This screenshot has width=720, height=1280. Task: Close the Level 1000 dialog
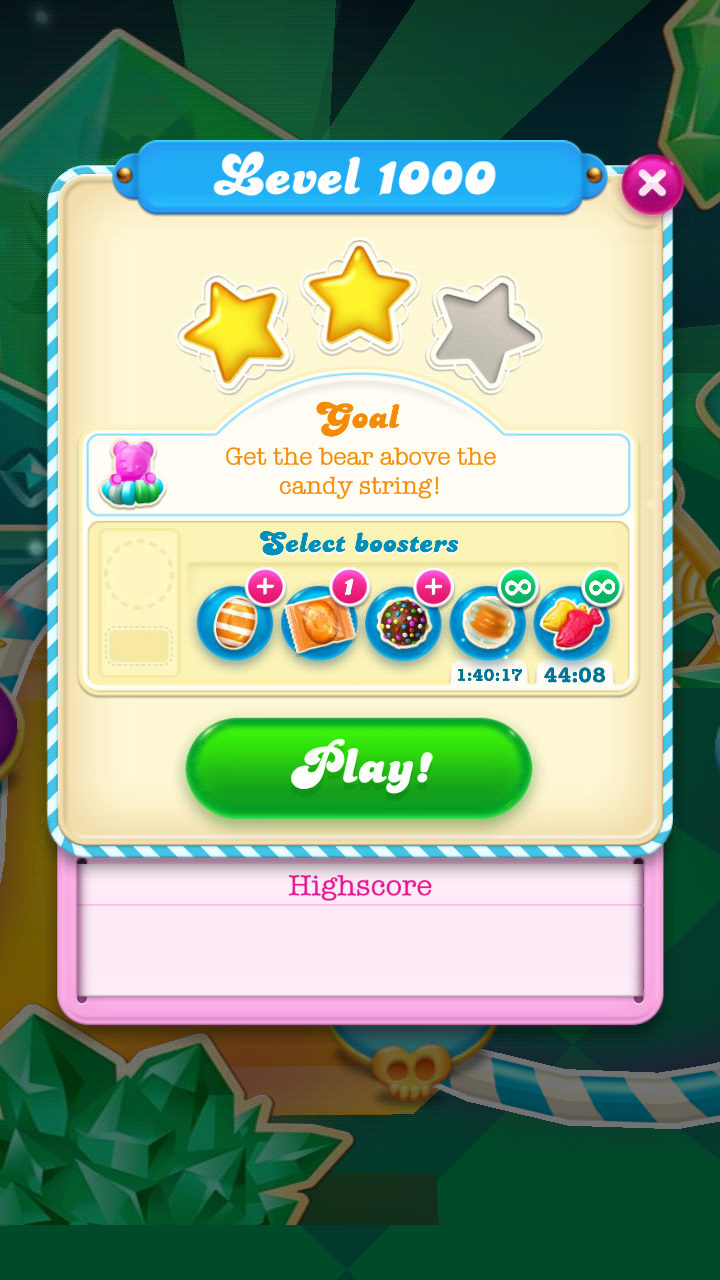[652, 183]
